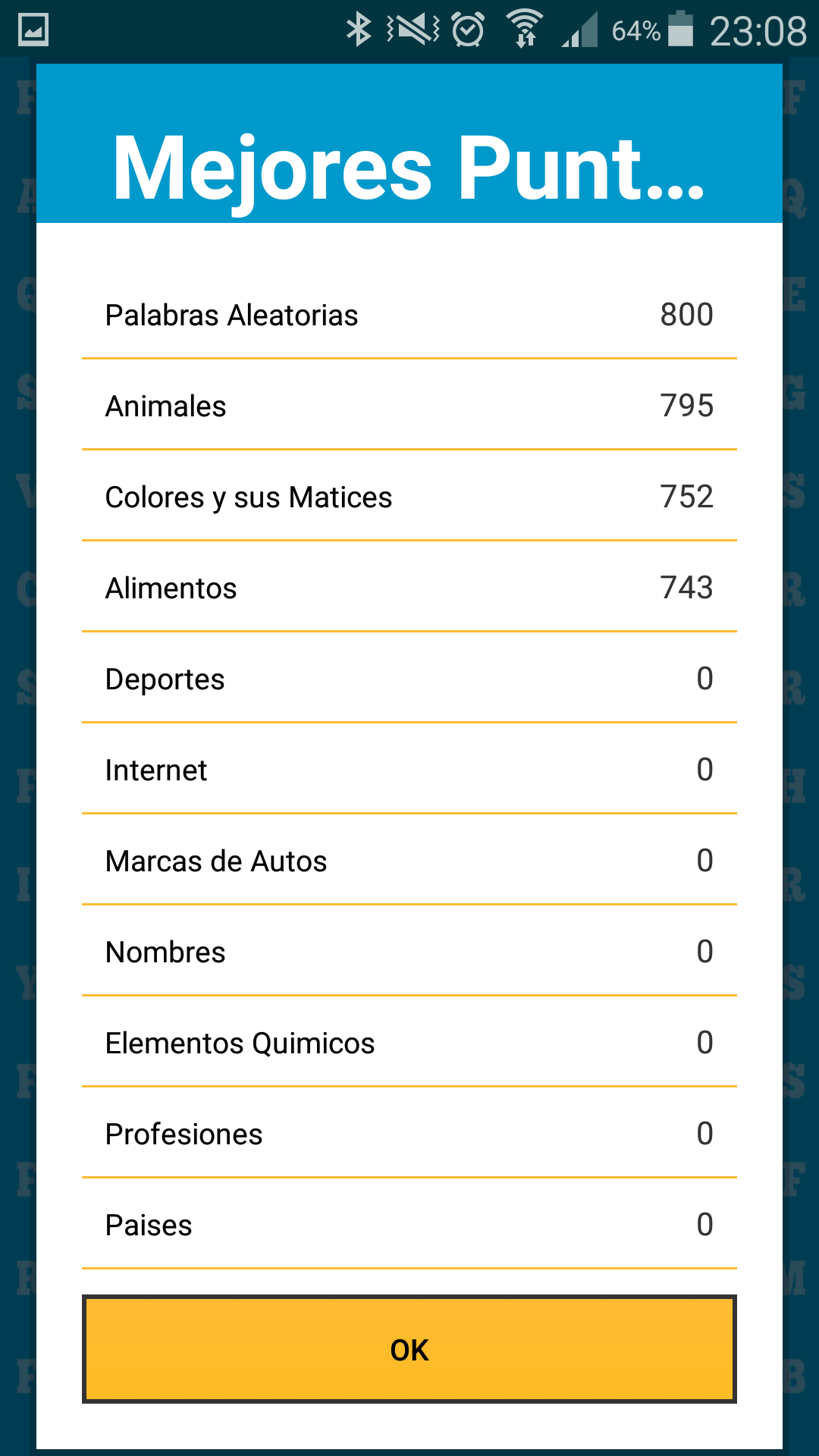Dismiss the high scores dialog with OK
819x1456 pixels.
409,1349
